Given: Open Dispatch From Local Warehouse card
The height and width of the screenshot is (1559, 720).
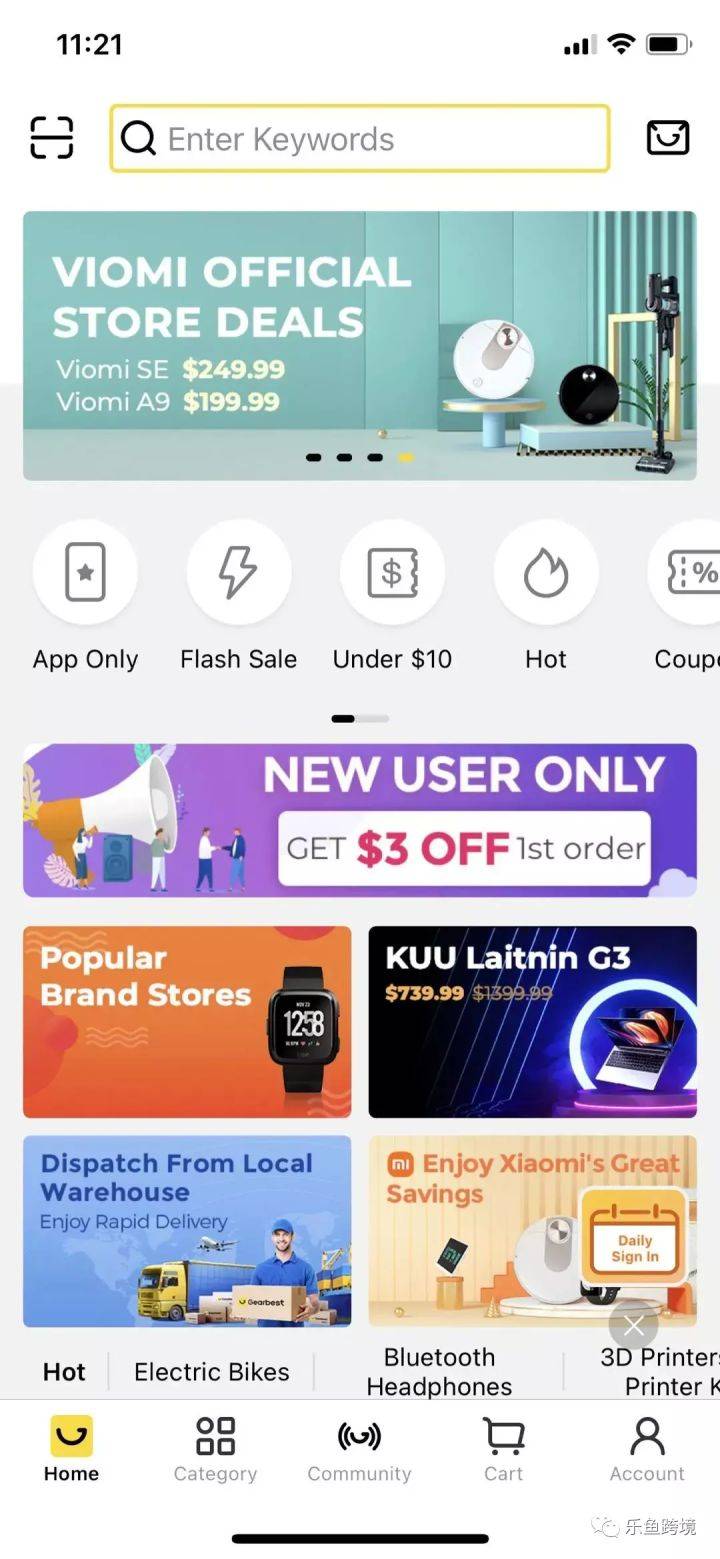Looking at the screenshot, I should 187,1230.
